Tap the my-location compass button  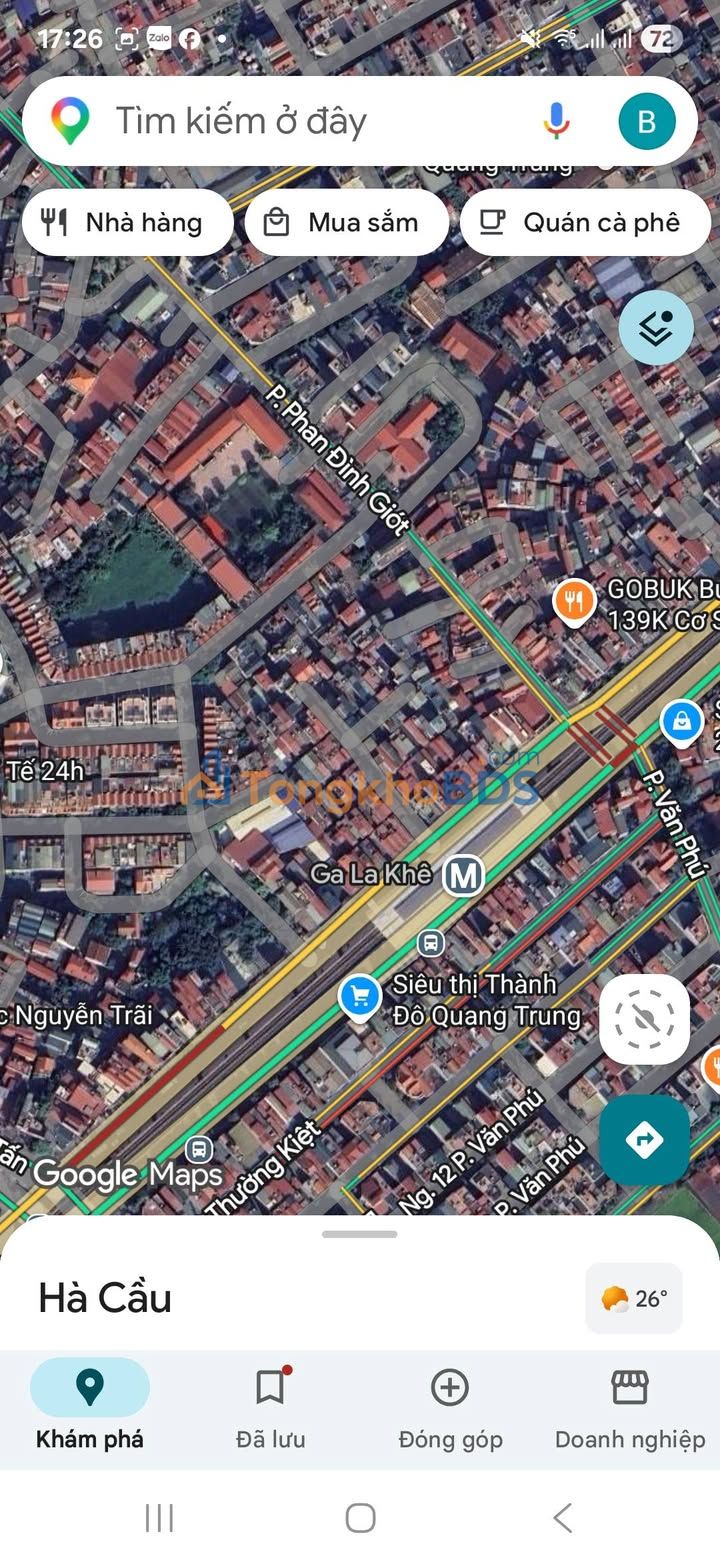point(644,1019)
